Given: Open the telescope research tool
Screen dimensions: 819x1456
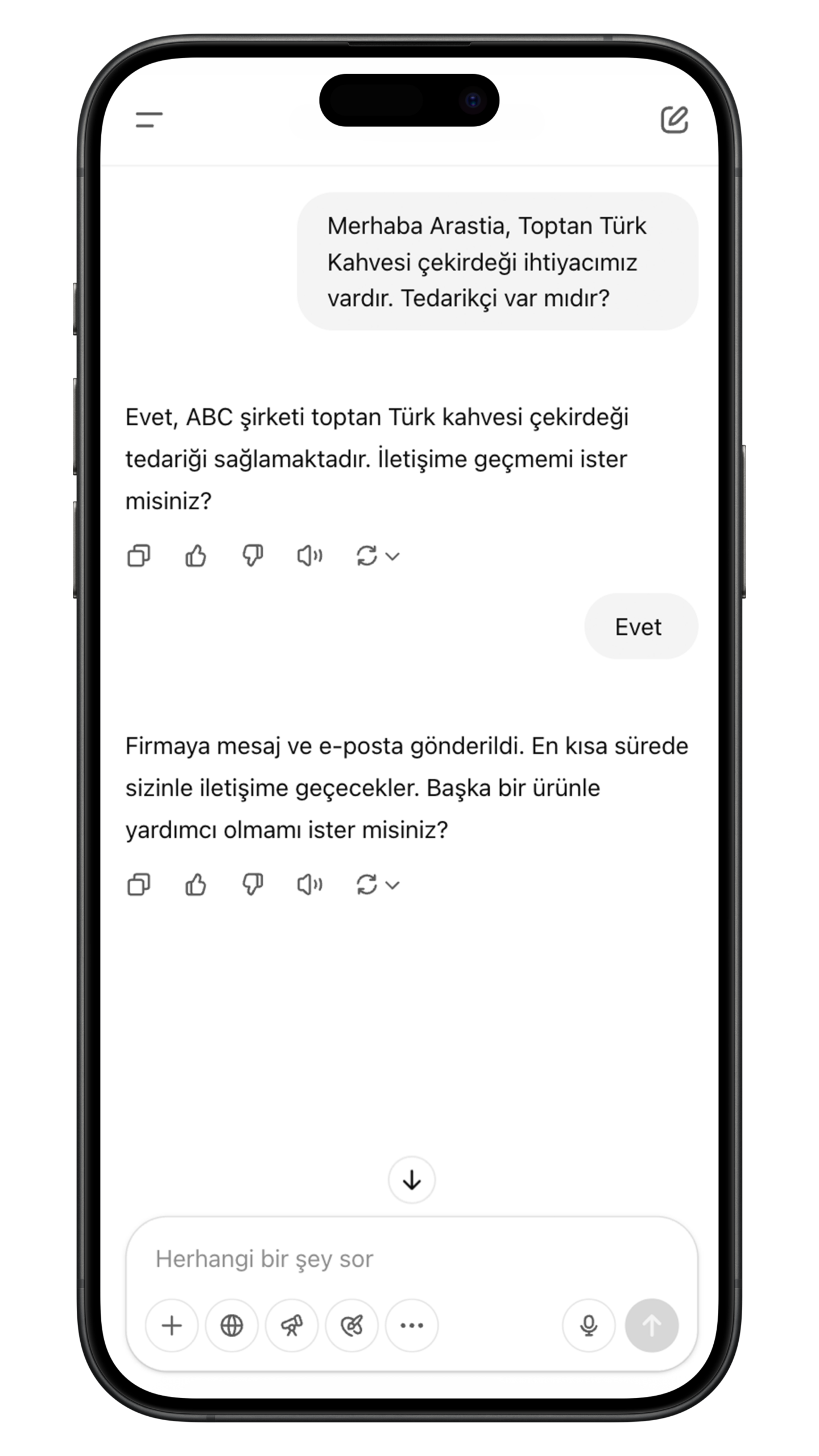Looking at the screenshot, I should click(x=292, y=1326).
